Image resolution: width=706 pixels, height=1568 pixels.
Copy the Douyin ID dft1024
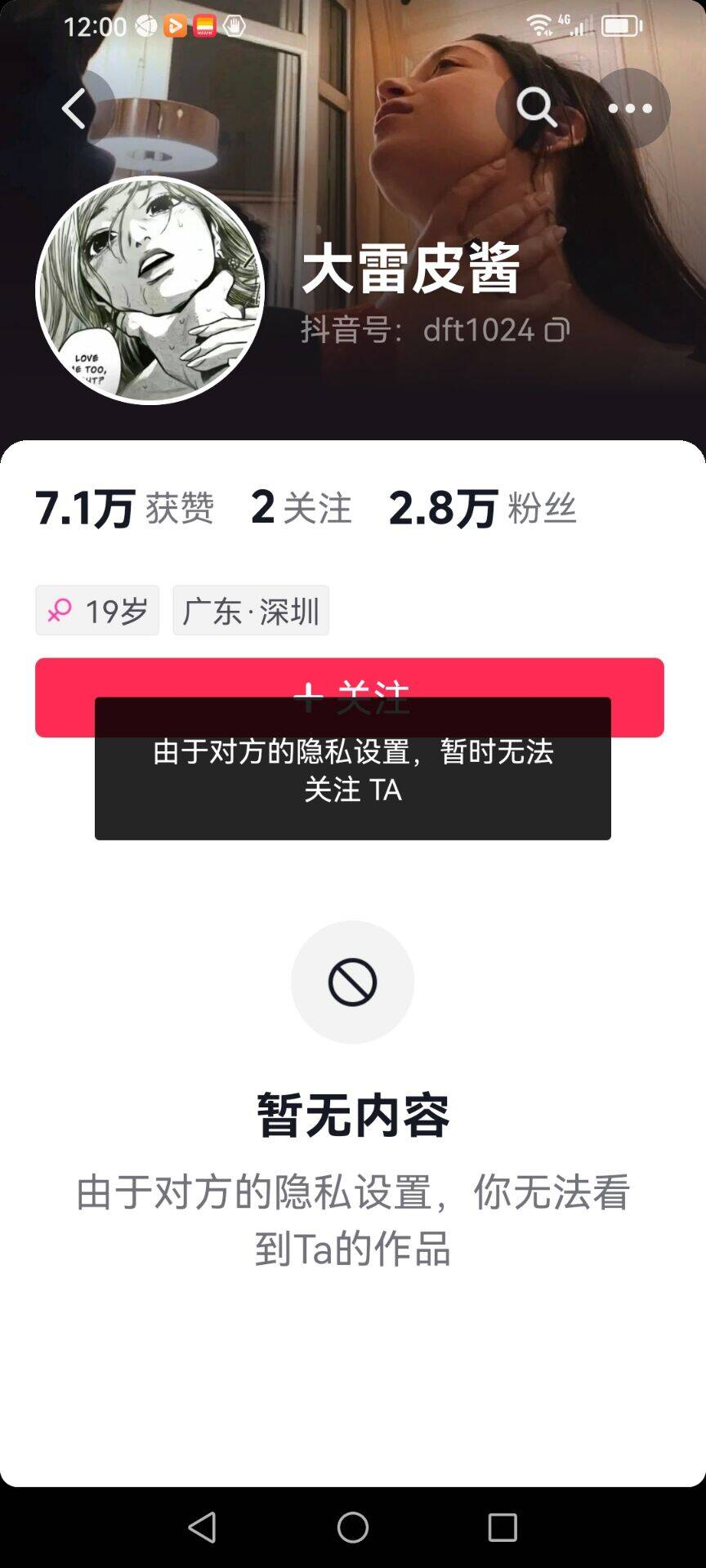coord(557,330)
